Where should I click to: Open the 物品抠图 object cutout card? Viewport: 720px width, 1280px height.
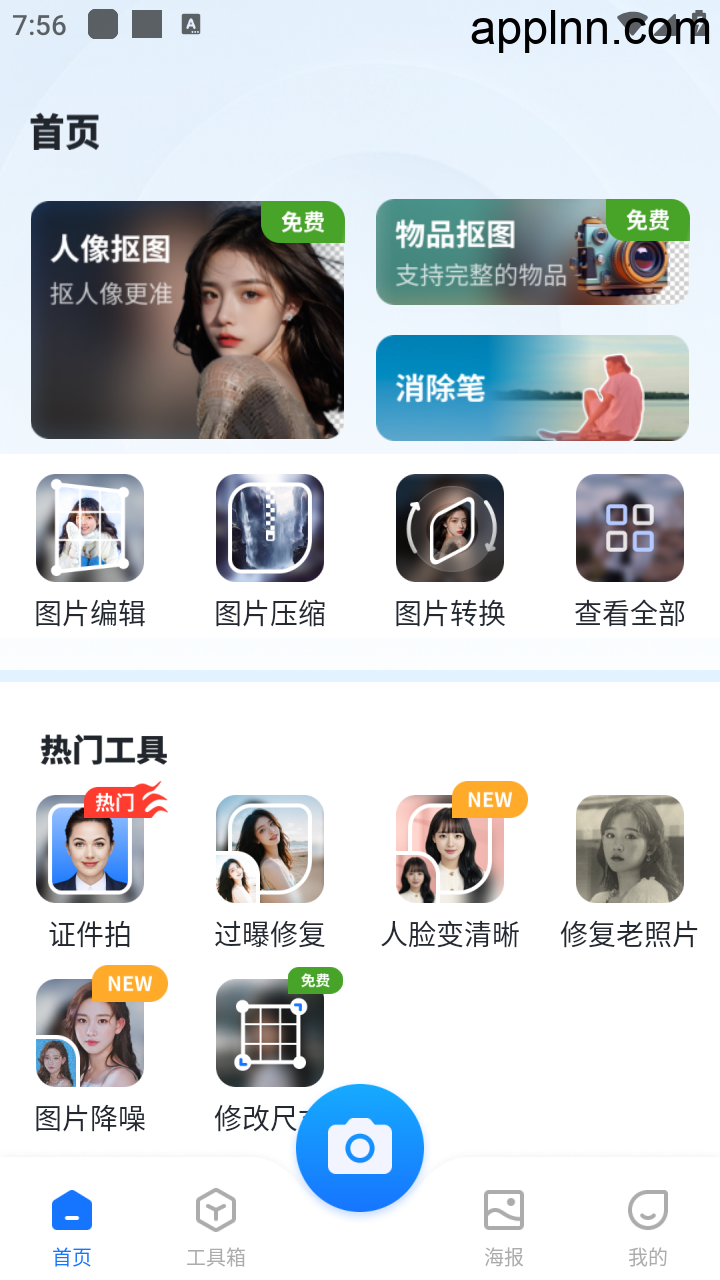532,252
